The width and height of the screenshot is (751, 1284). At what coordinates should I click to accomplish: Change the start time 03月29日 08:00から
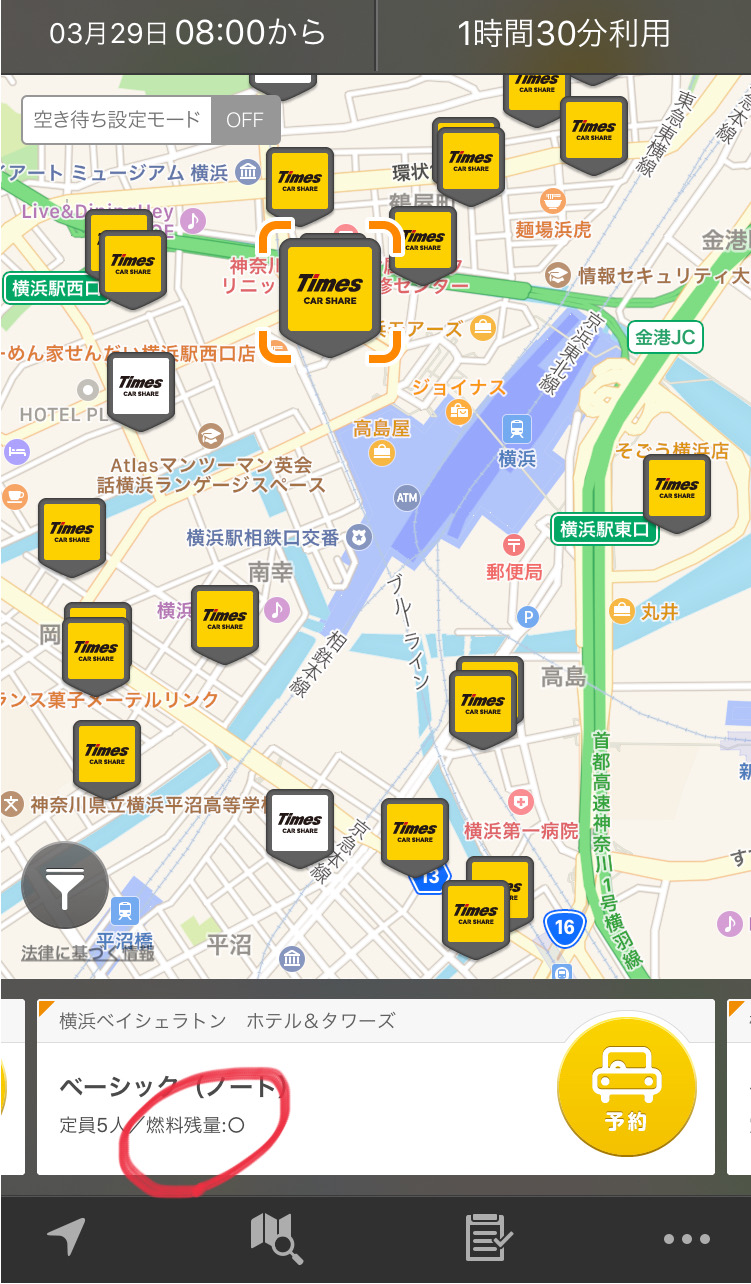187,33
